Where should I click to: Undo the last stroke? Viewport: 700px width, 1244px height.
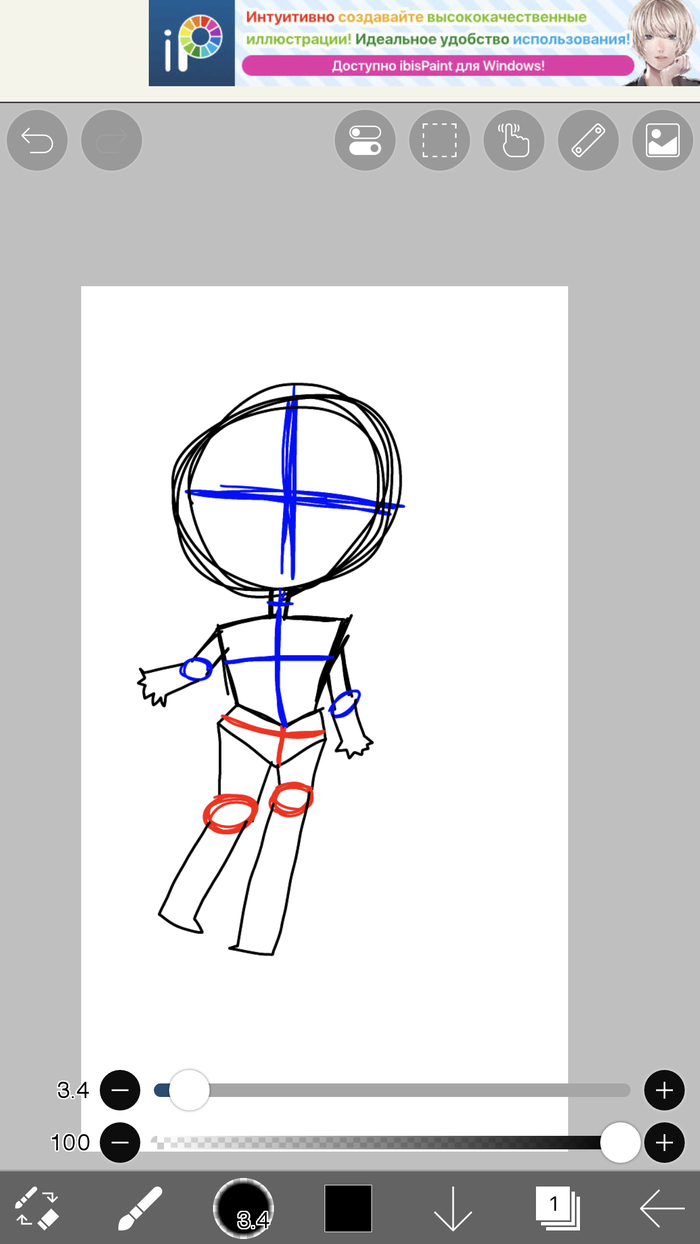coord(37,140)
